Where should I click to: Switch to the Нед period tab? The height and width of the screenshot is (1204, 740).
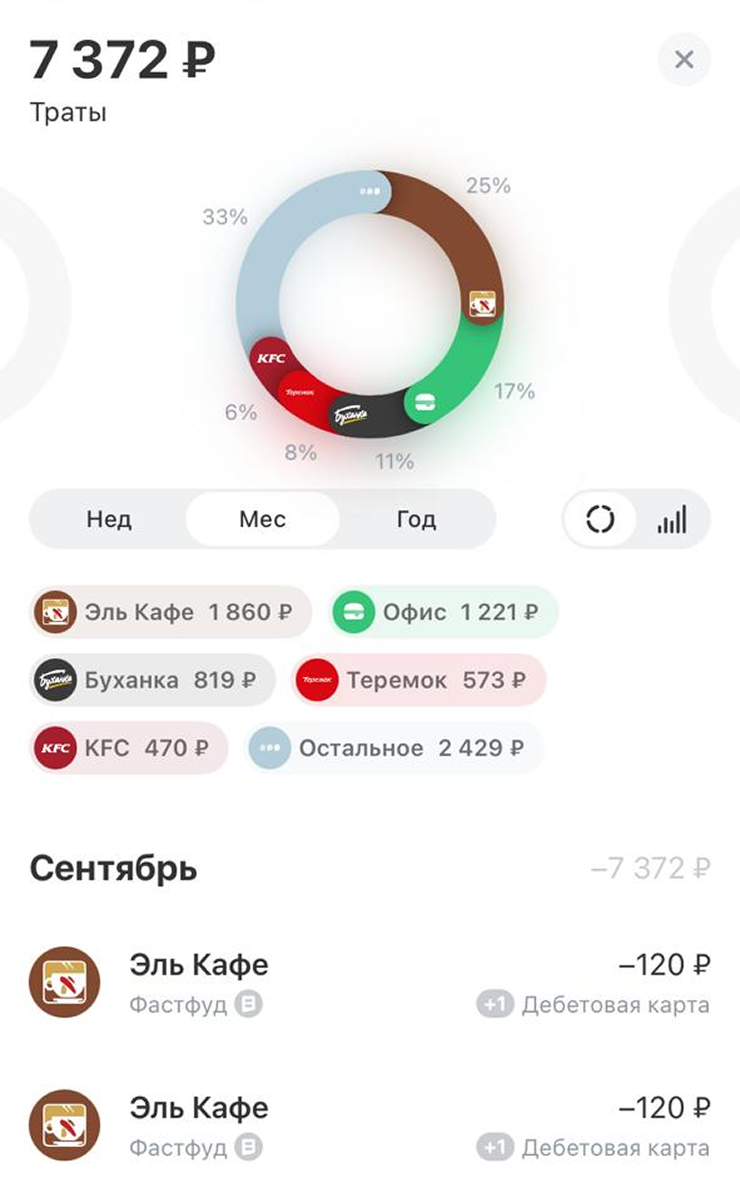pyautogui.click(x=108, y=520)
